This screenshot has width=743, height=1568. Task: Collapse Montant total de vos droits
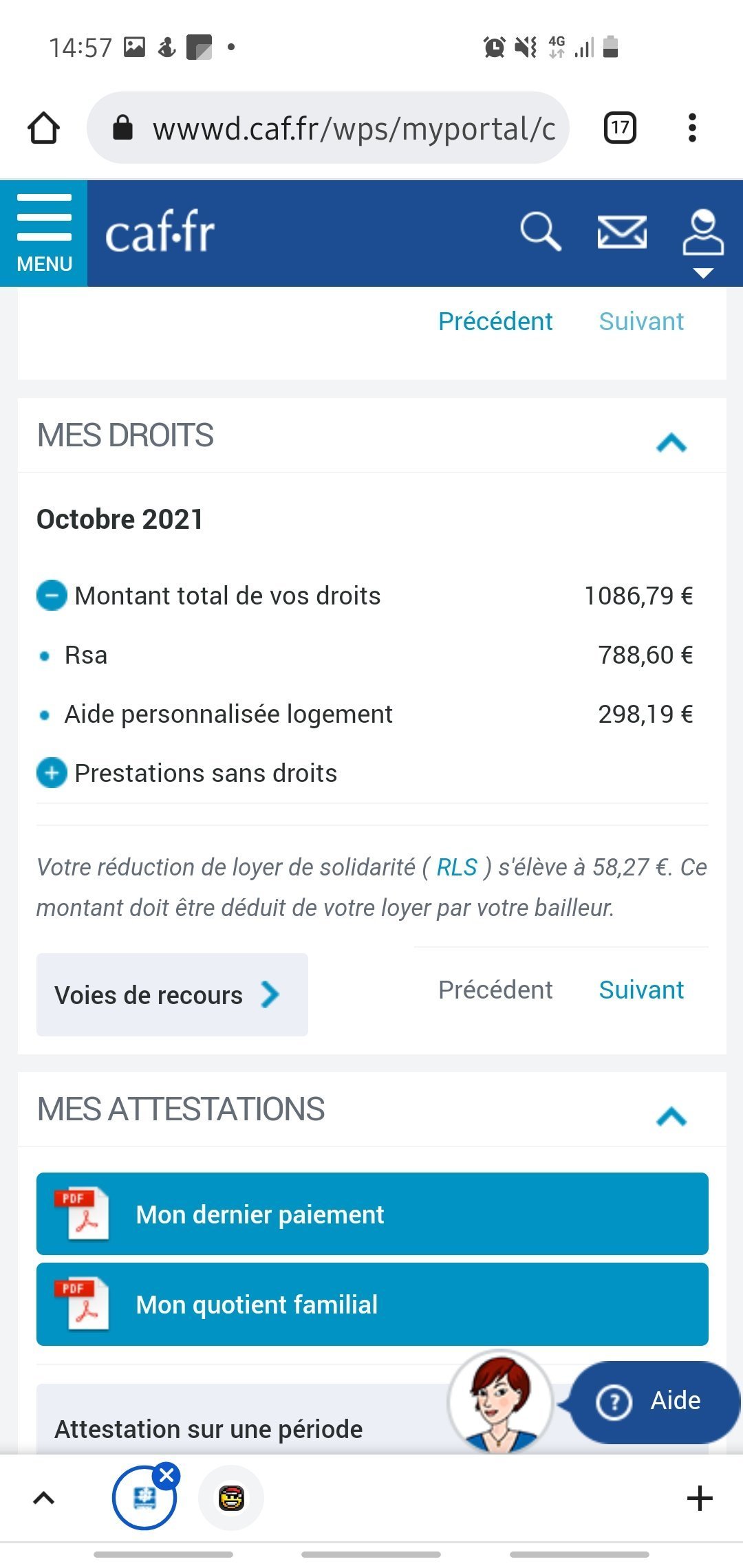pyautogui.click(x=52, y=596)
